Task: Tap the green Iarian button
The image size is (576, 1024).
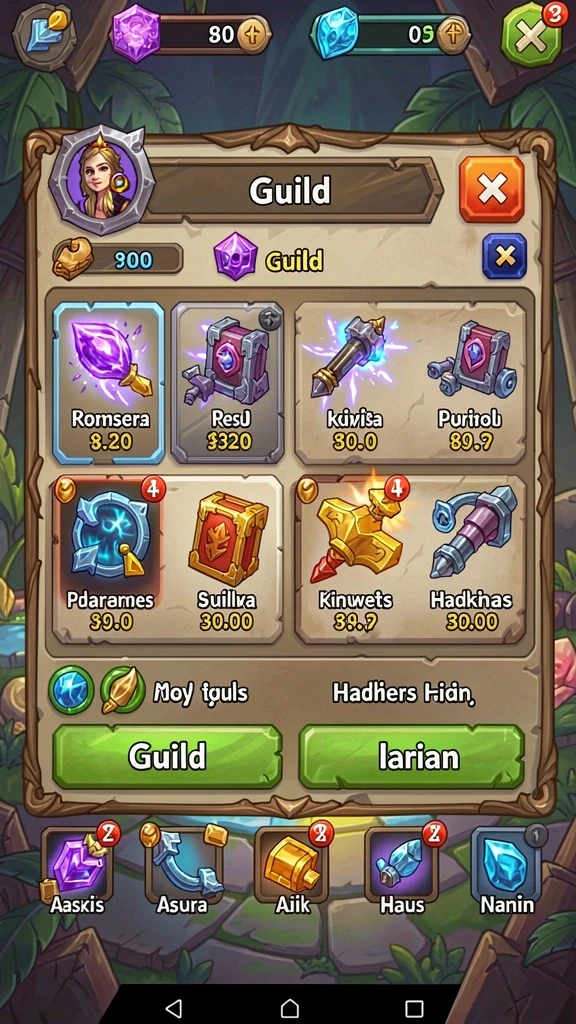Action: 411,756
